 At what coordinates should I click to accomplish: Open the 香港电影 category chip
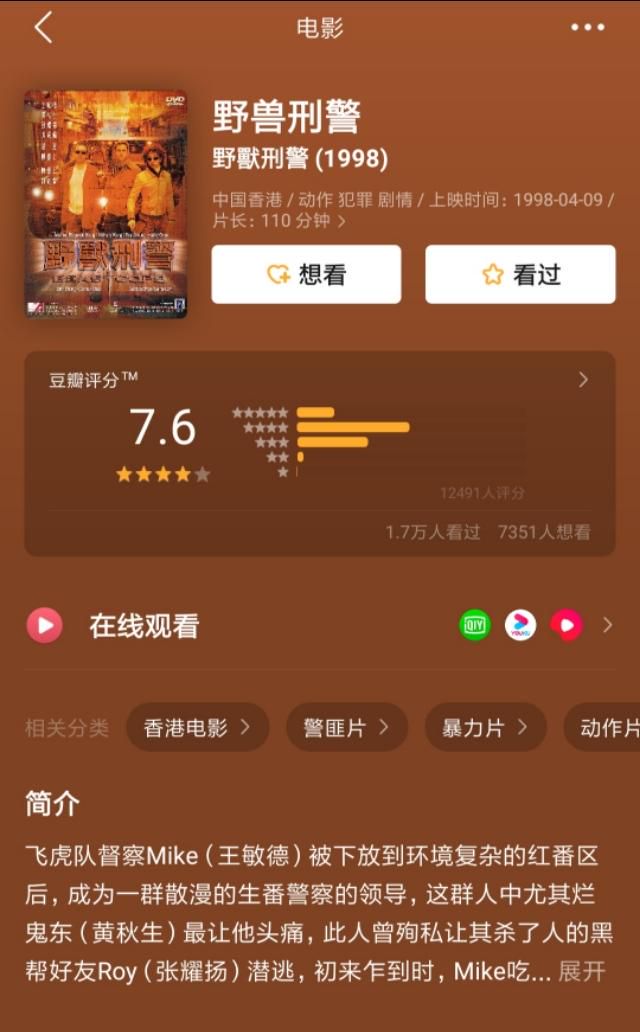(198, 727)
